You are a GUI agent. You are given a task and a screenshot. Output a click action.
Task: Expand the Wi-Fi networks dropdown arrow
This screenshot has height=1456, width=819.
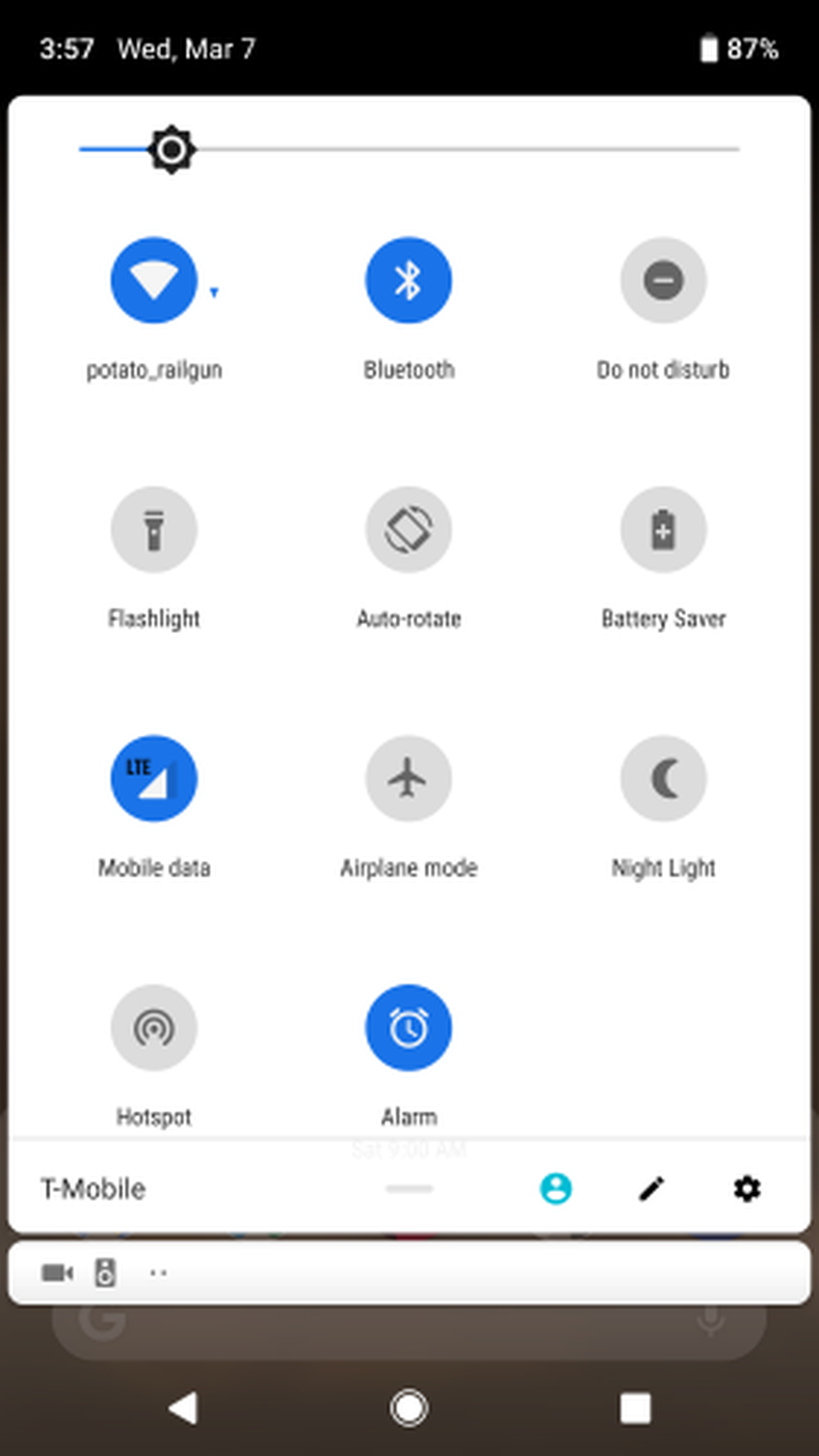tap(214, 292)
